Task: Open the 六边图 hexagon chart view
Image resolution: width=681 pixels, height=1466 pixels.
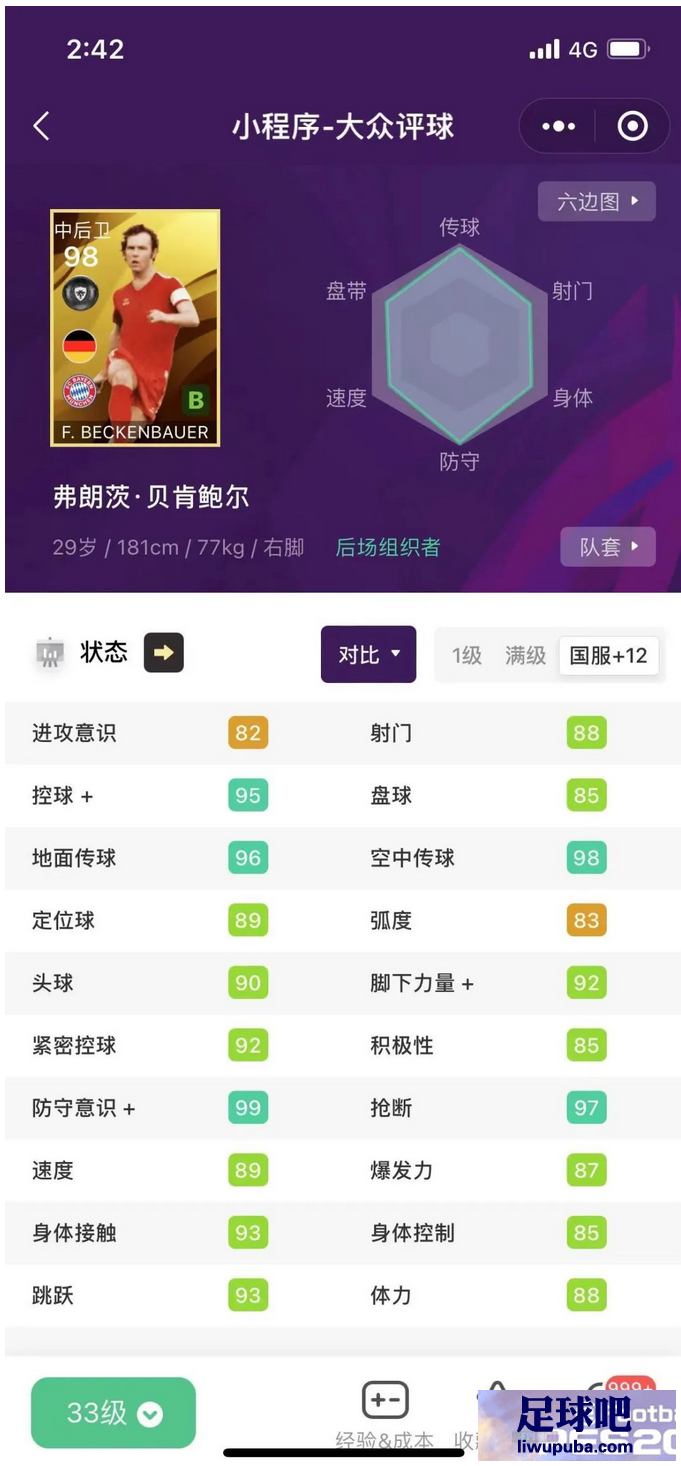Action: (597, 201)
